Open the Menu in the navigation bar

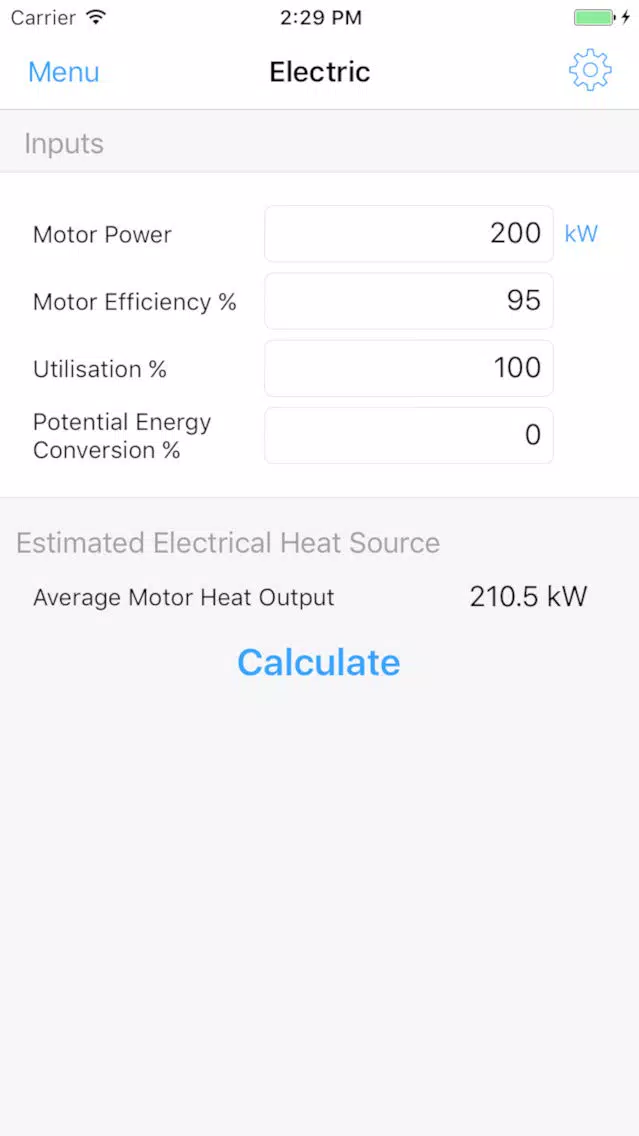(64, 72)
